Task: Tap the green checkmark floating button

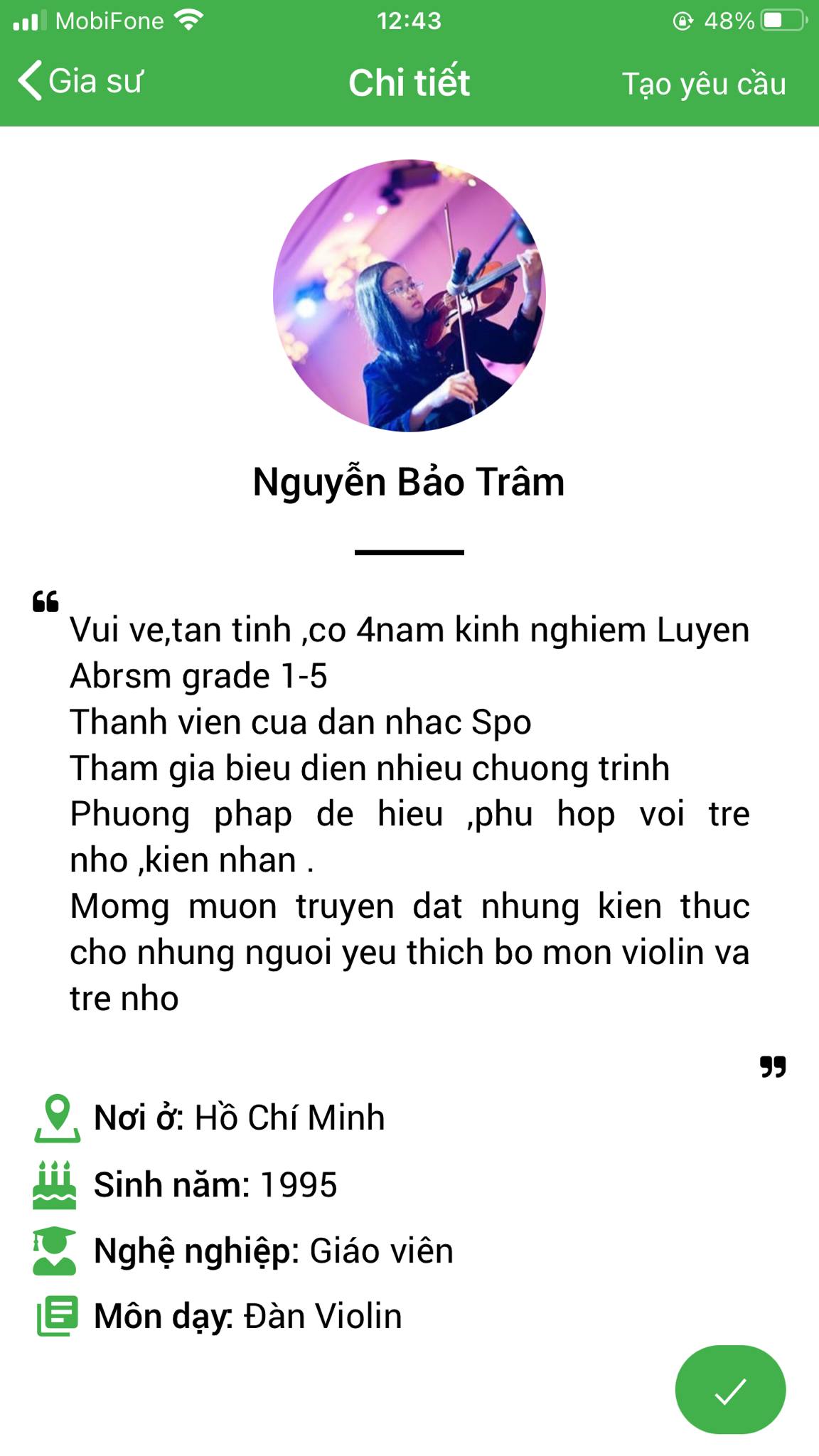Action: (x=729, y=1390)
